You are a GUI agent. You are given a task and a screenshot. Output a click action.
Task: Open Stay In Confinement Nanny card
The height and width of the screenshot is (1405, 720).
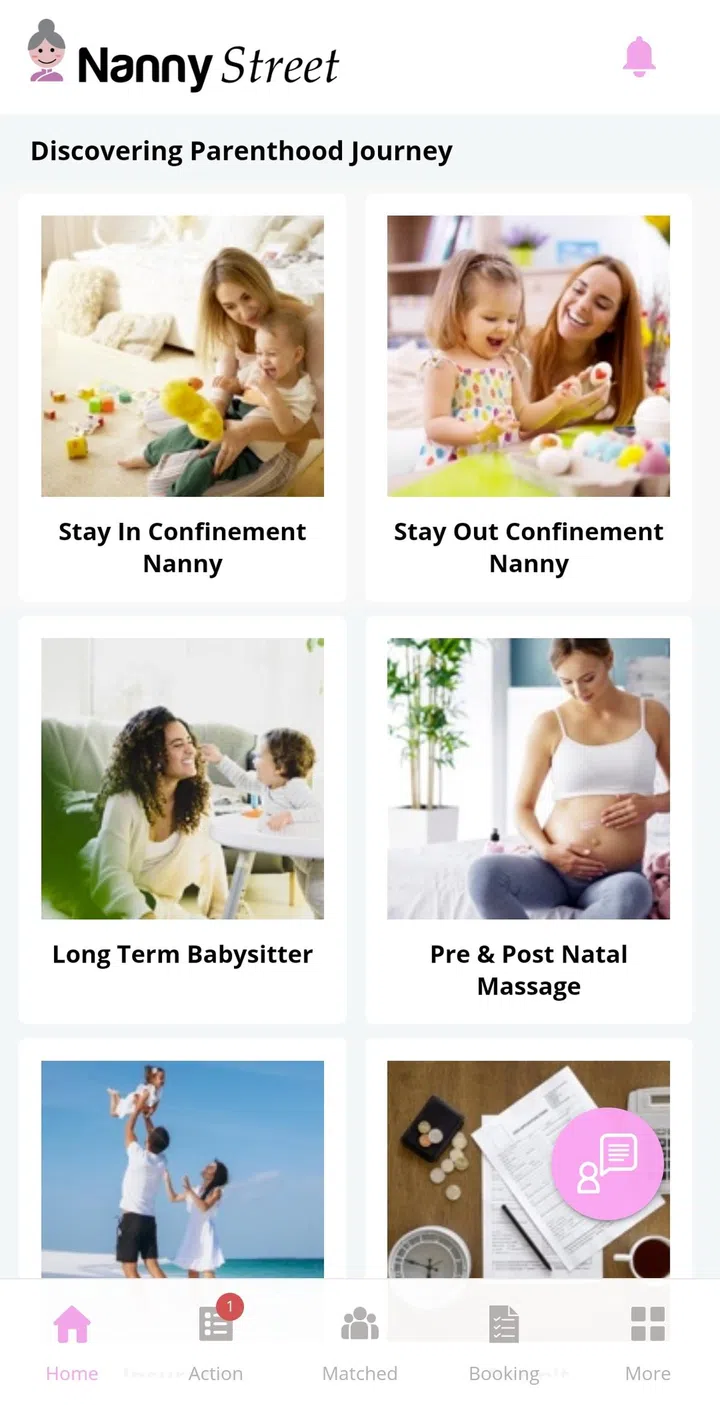coord(182,396)
